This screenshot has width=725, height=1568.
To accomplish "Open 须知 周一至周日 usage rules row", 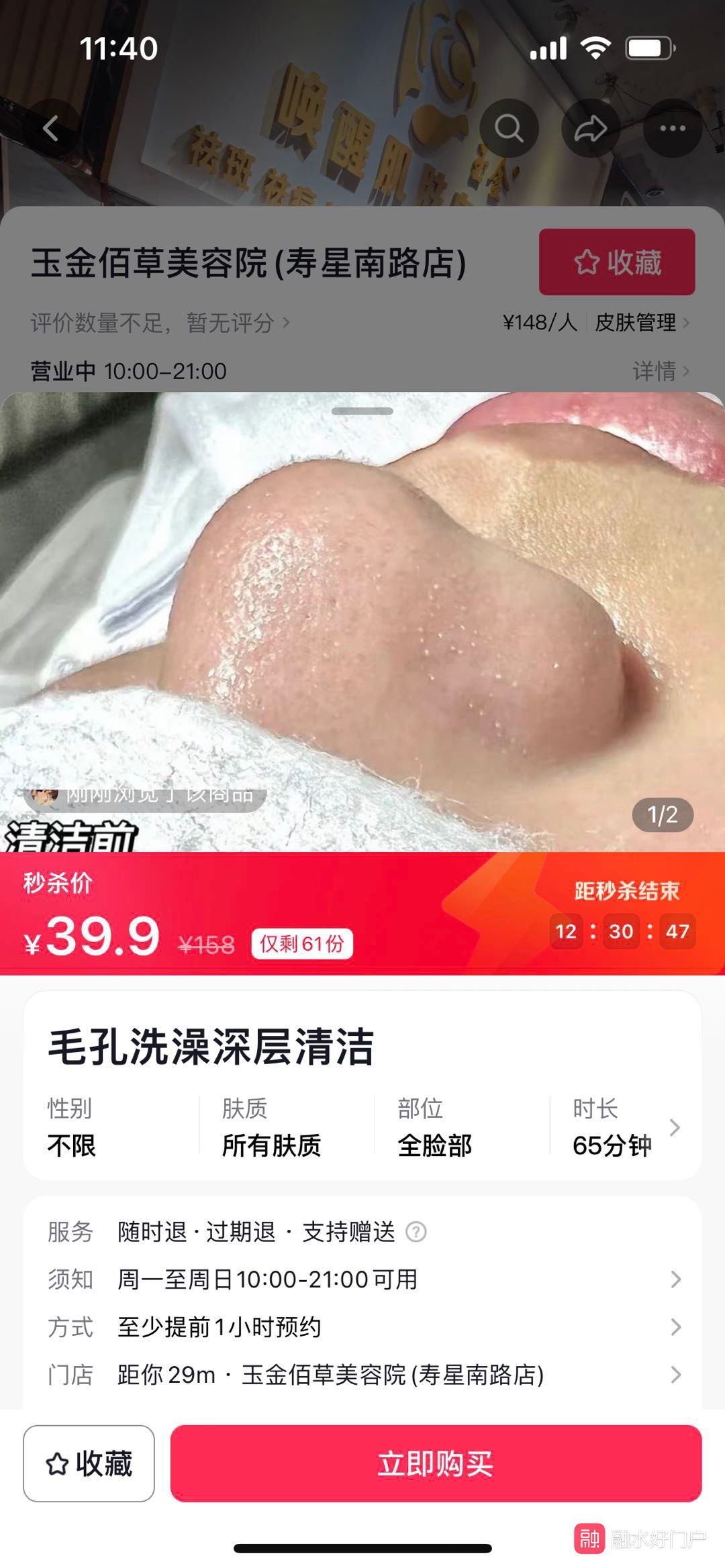I will coord(362,1279).
